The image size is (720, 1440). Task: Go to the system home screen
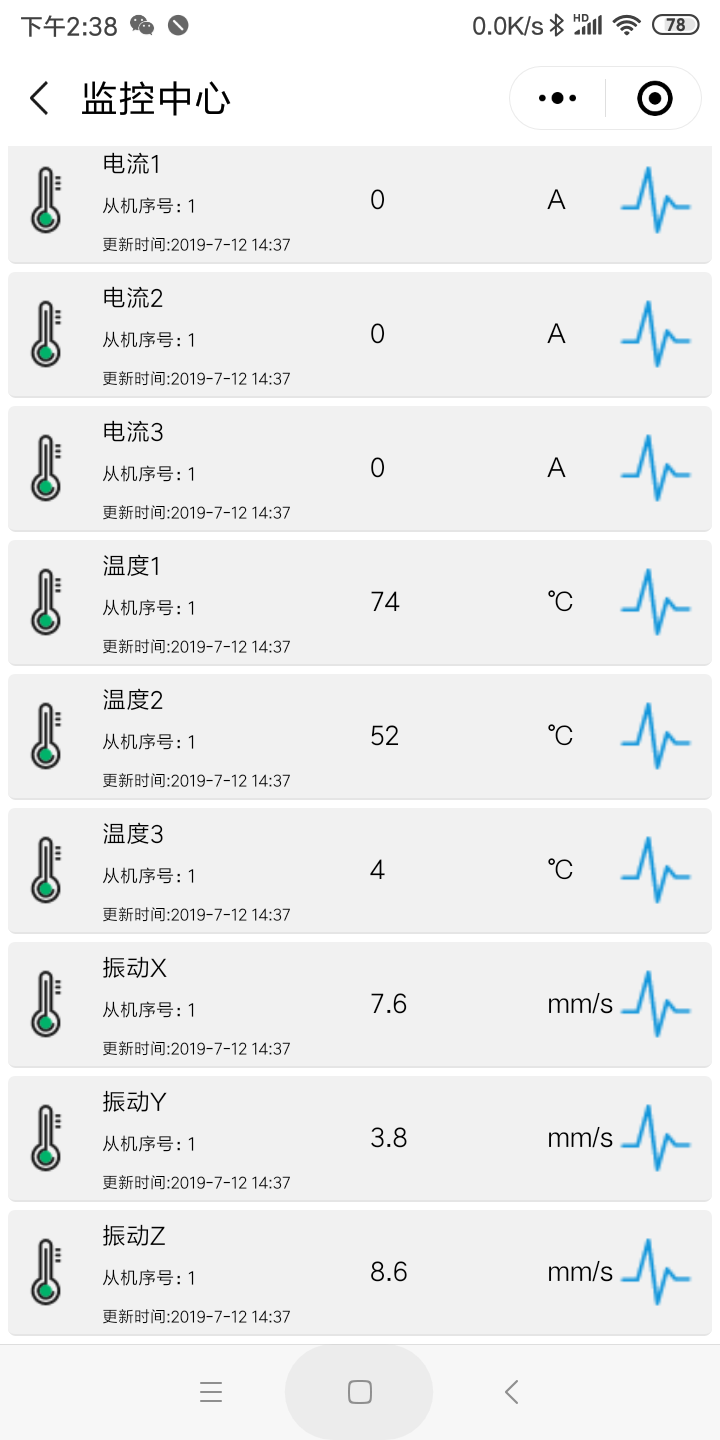tap(359, 1392)
